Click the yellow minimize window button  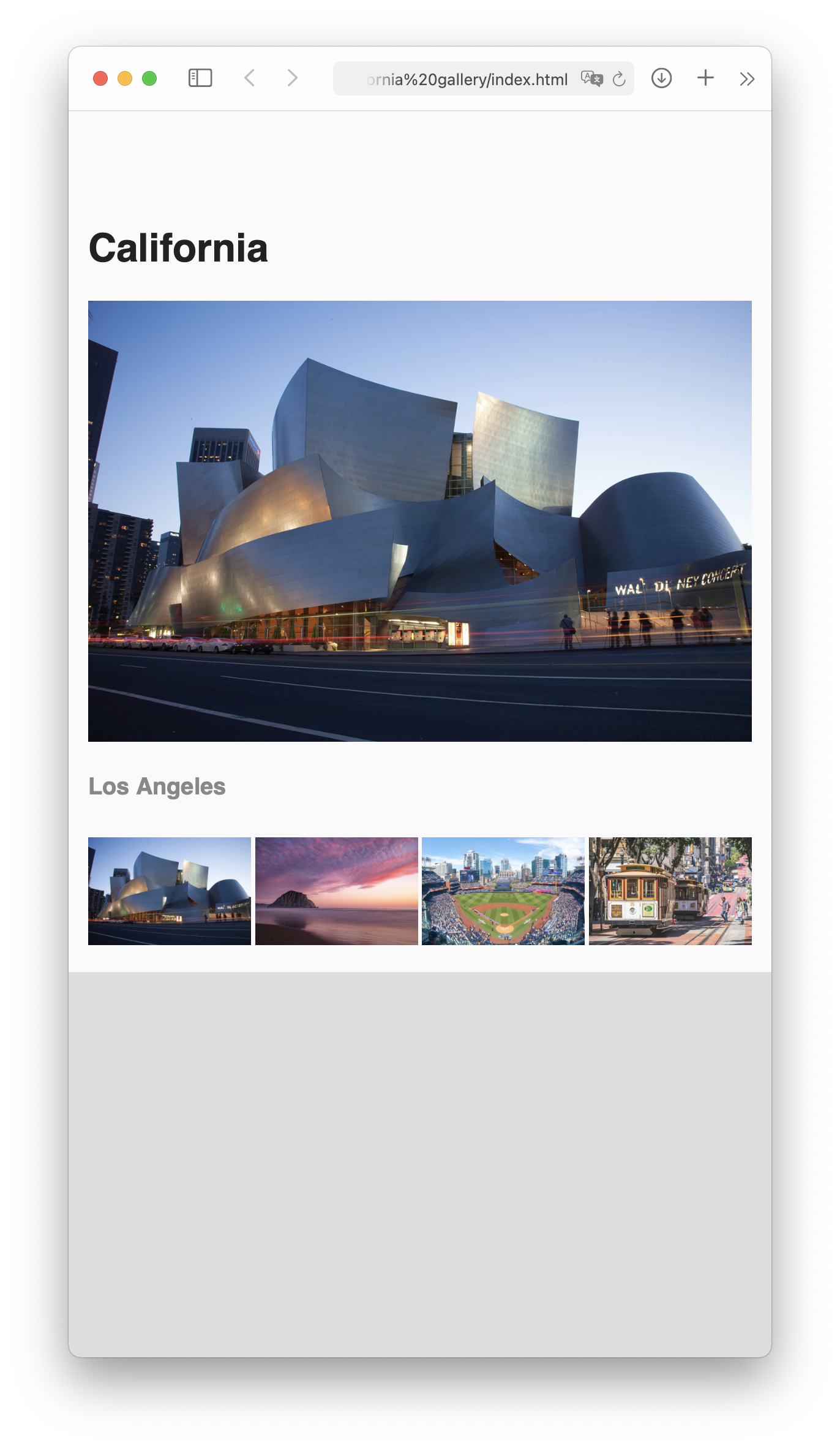coord(125,78)
